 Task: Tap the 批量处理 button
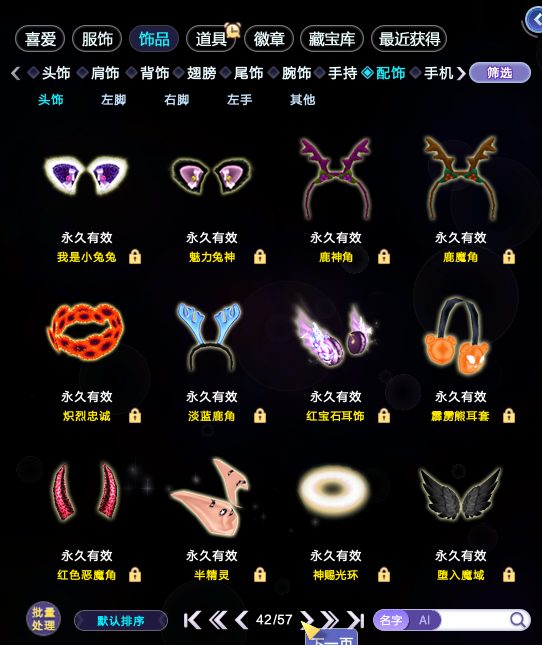pos(43,619)
